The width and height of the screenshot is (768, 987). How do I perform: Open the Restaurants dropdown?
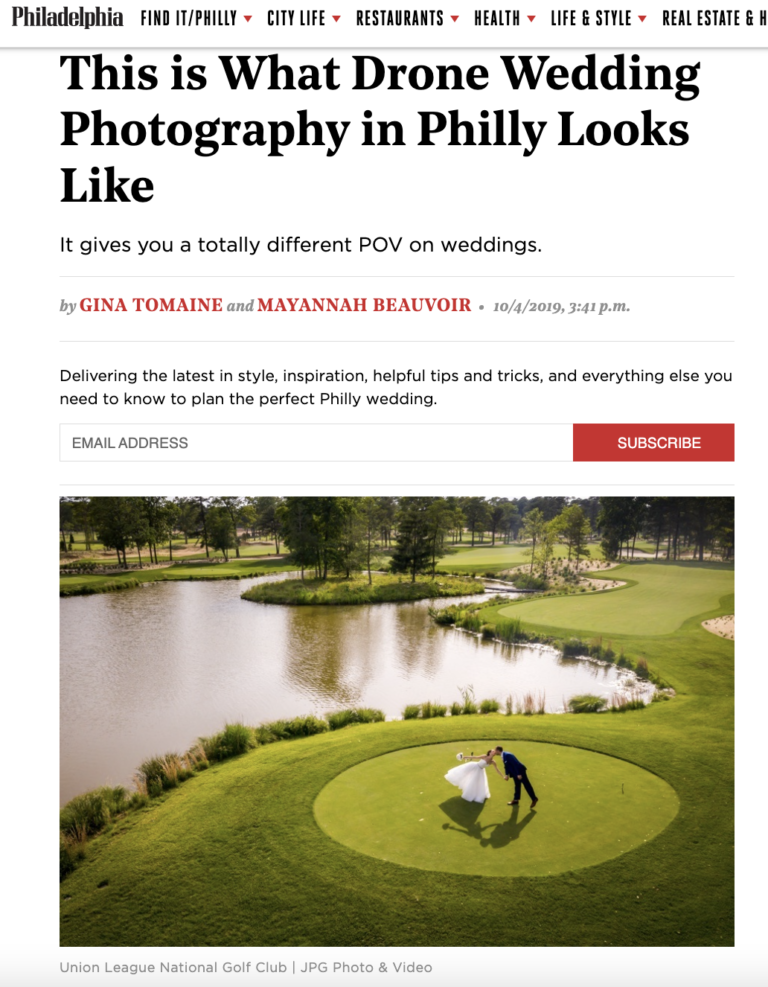coord(407,18)
